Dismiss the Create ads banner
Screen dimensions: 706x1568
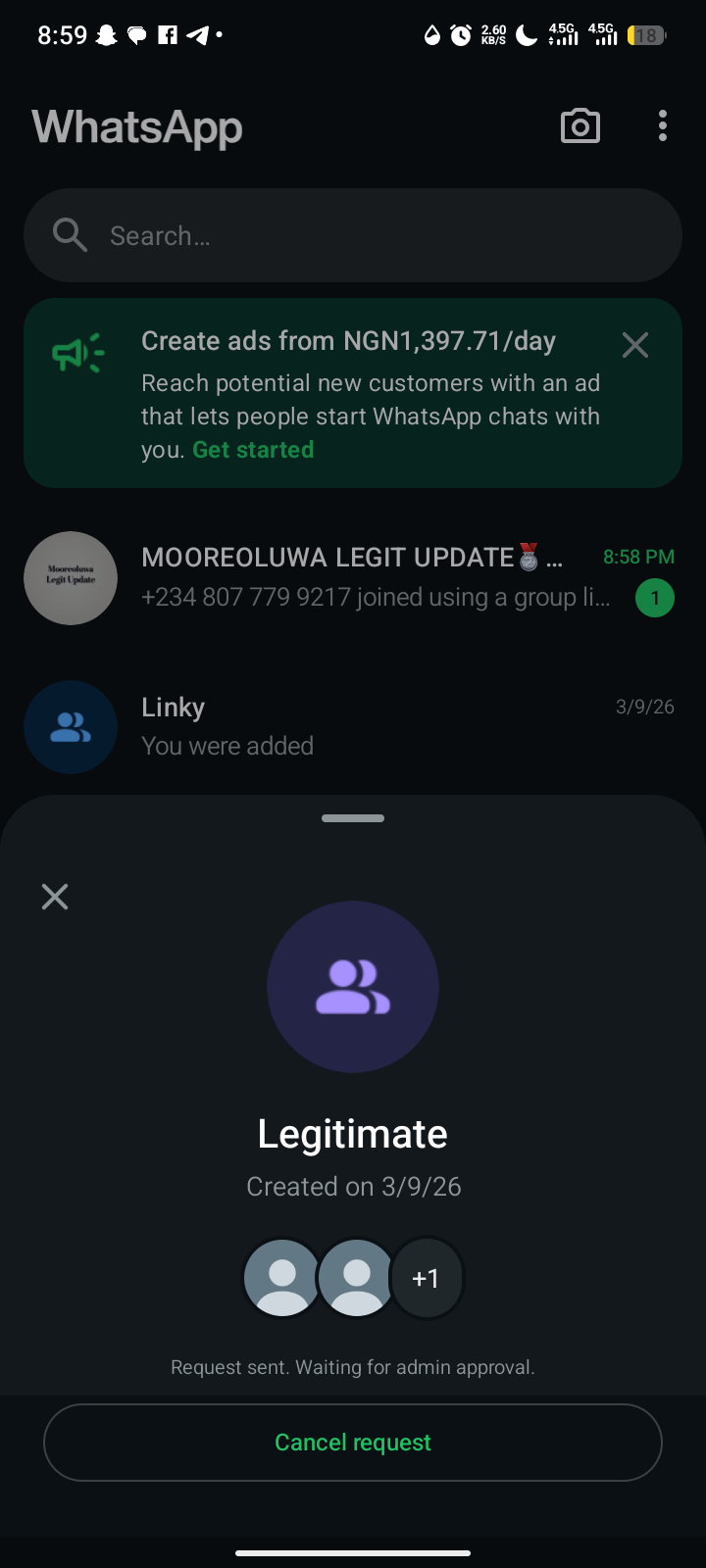635,345
